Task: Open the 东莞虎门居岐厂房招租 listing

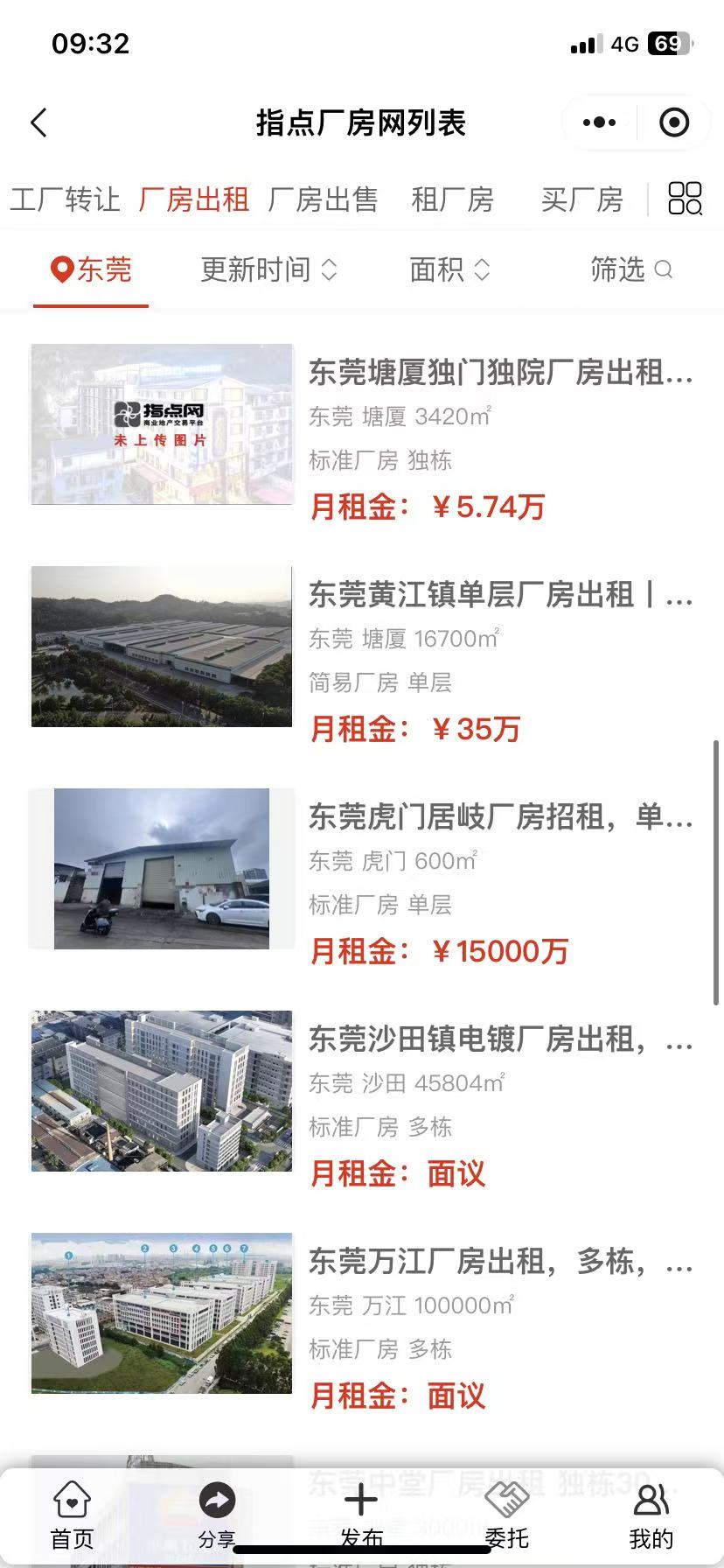Action: pyautogui.click(x=500, y=817)
